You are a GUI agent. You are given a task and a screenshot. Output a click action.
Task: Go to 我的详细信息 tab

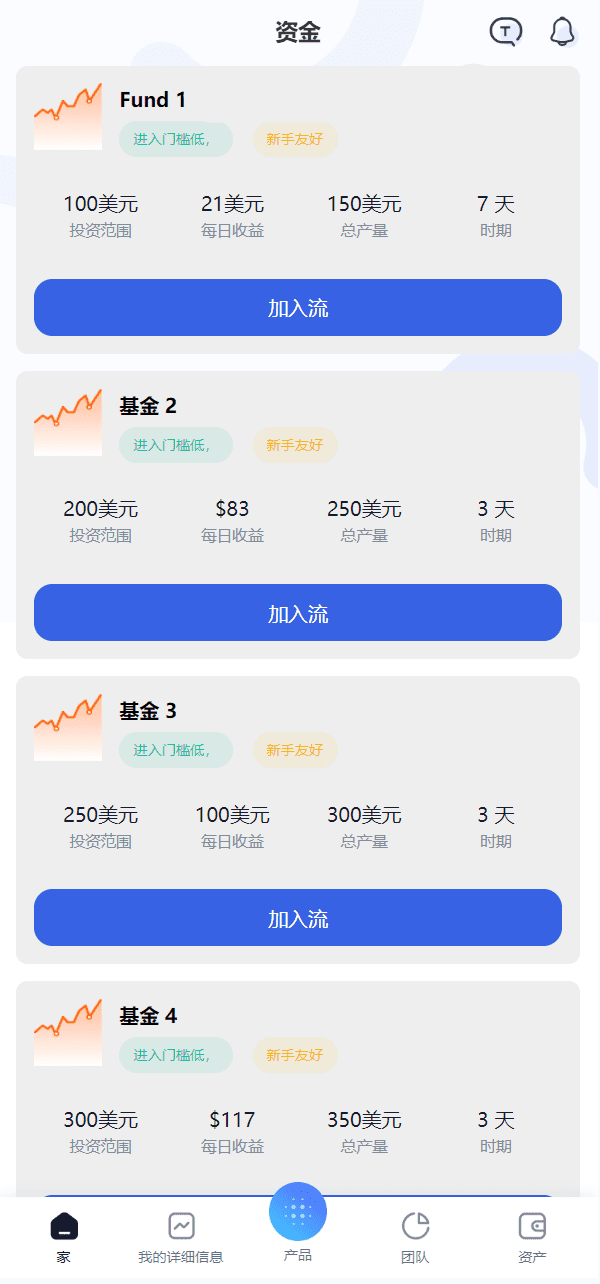(x=181, y=1237)
